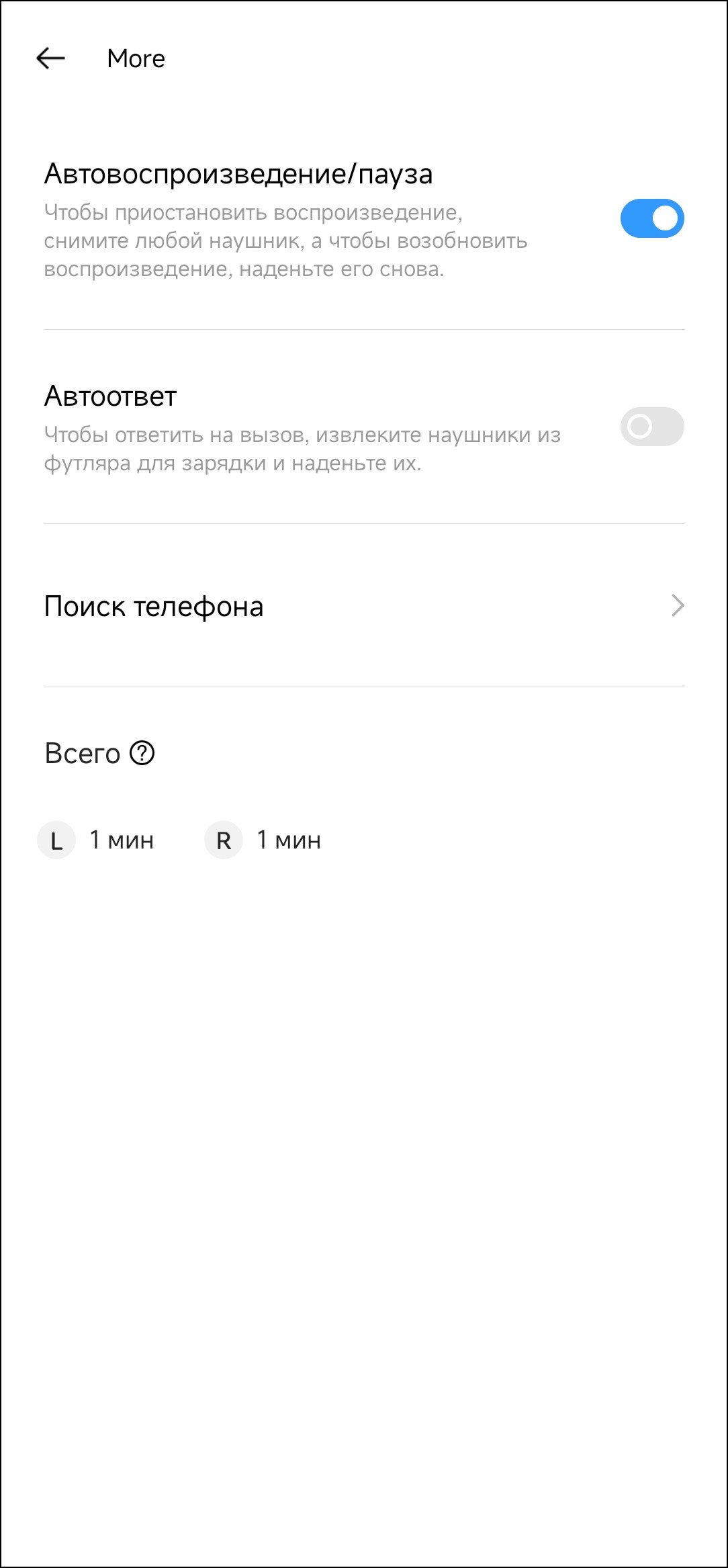
Task: Open the Поиск телефона row
Action: [x=363, y=606]
